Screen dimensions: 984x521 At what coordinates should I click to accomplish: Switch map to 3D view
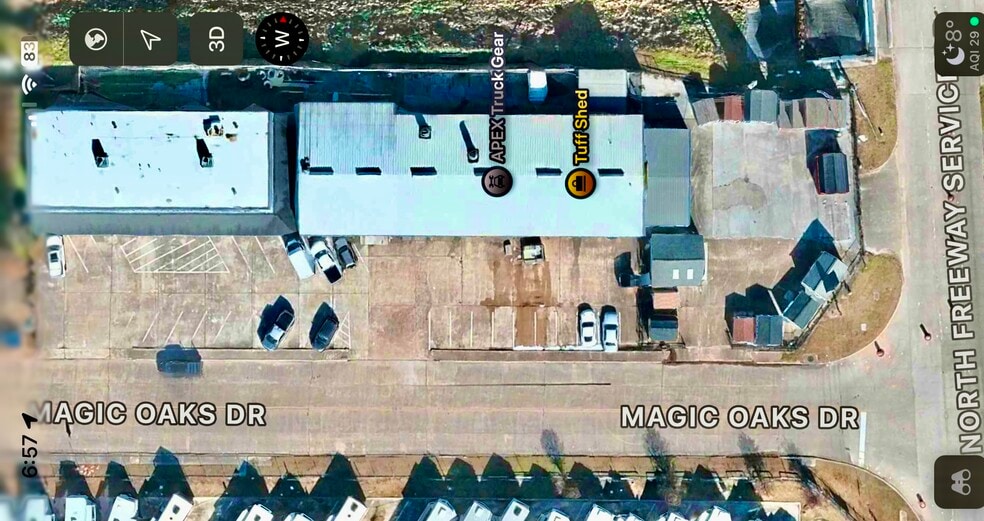[x=216, y=39]
